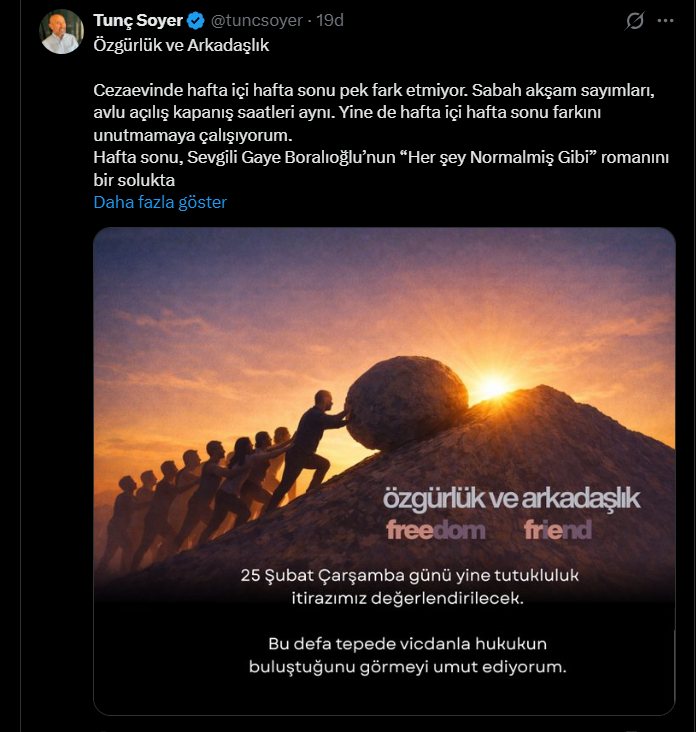Screen dimensions: 696x732
Task: Expand text with Daha fazla göster
Action: [160, 202]
